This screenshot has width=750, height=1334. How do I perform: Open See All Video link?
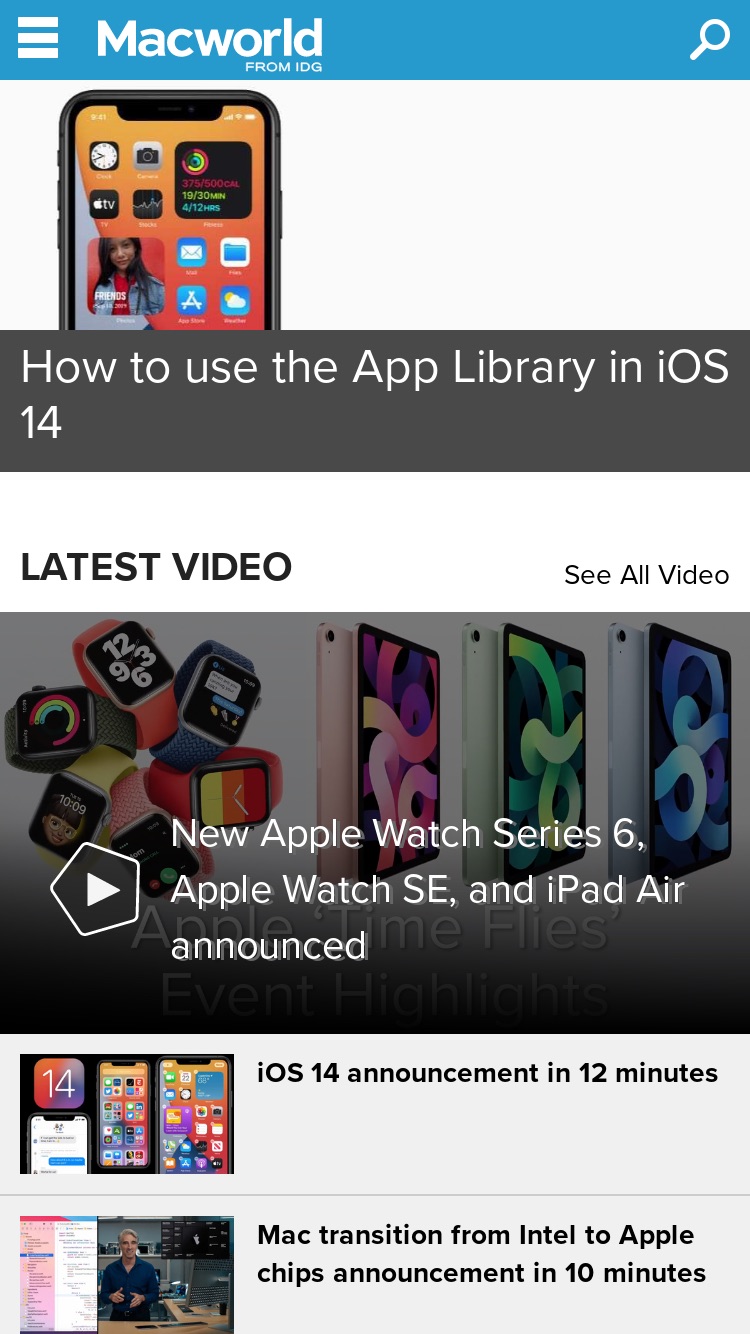pos(646,575)
